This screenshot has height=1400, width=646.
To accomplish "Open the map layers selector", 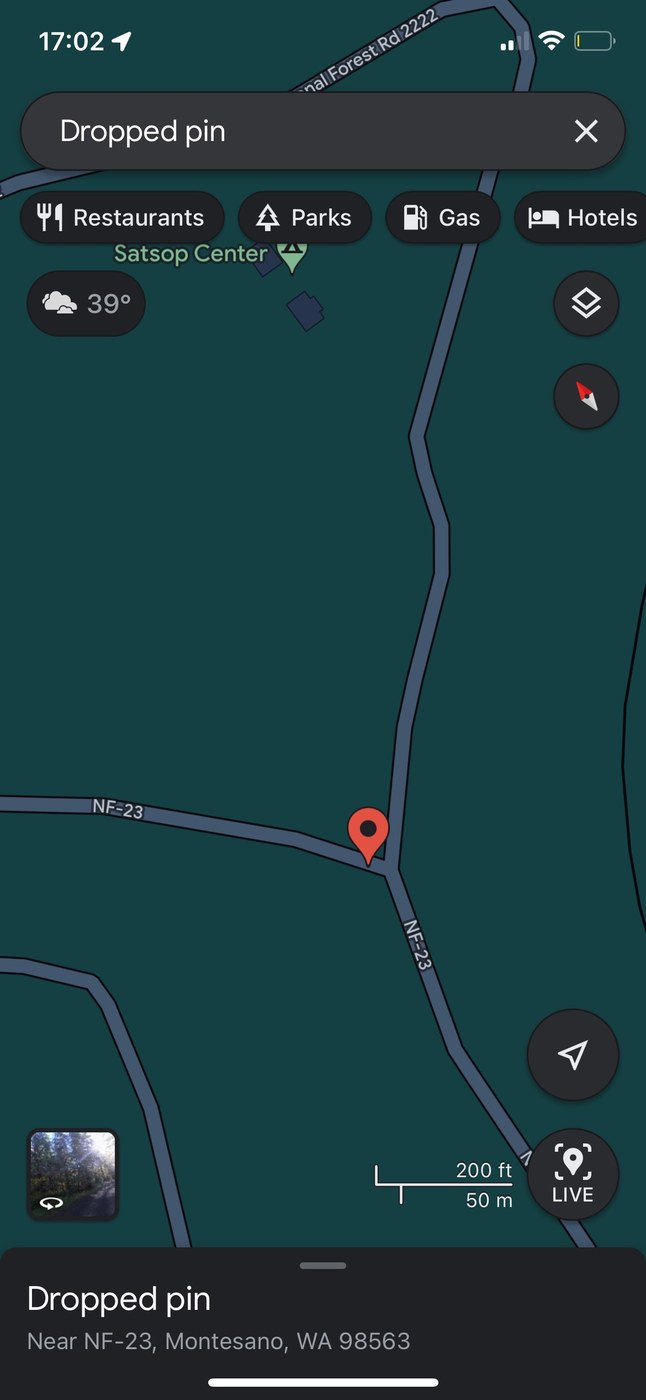I will [586, 303].
